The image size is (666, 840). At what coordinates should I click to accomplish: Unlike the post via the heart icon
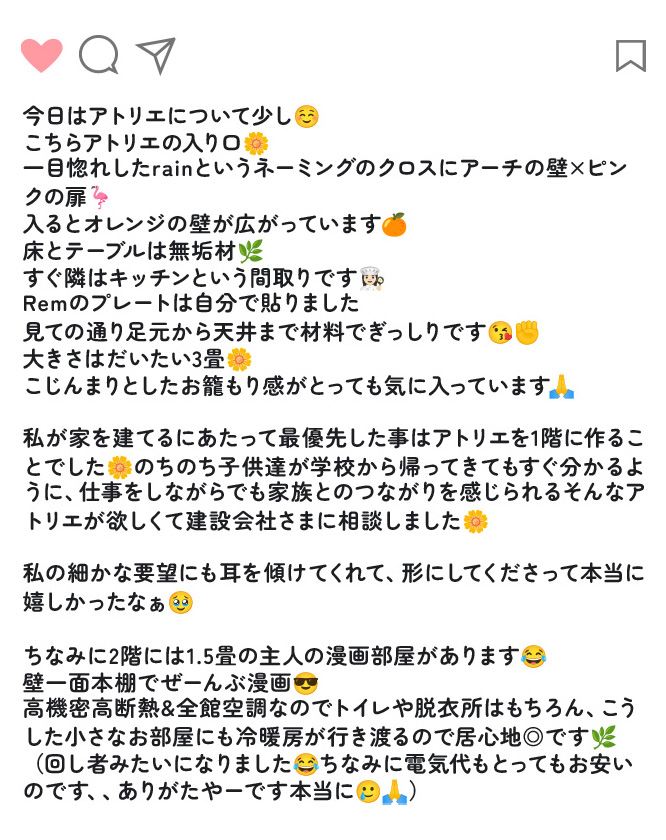[42, 54]
